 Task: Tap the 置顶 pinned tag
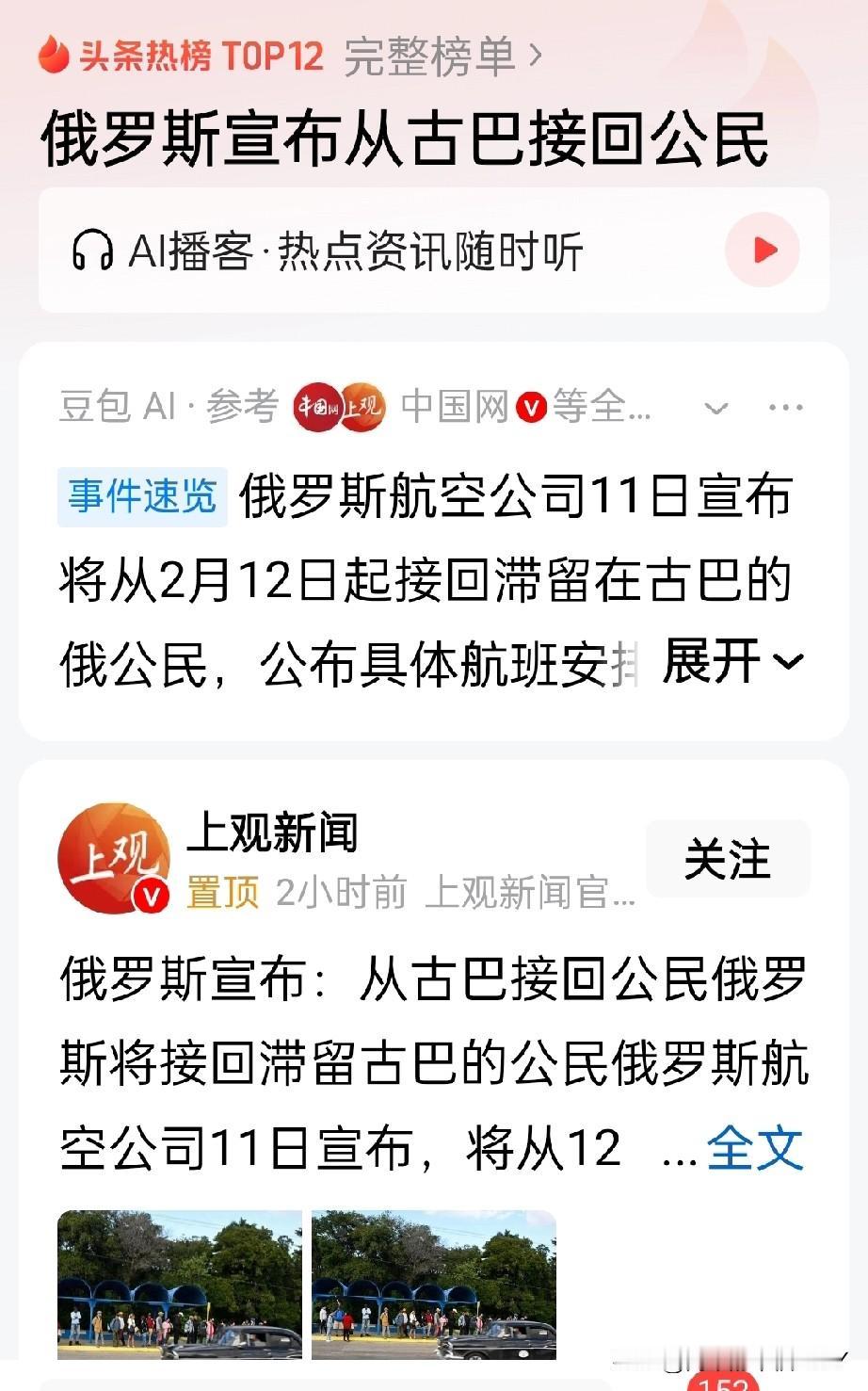point(223,891)
